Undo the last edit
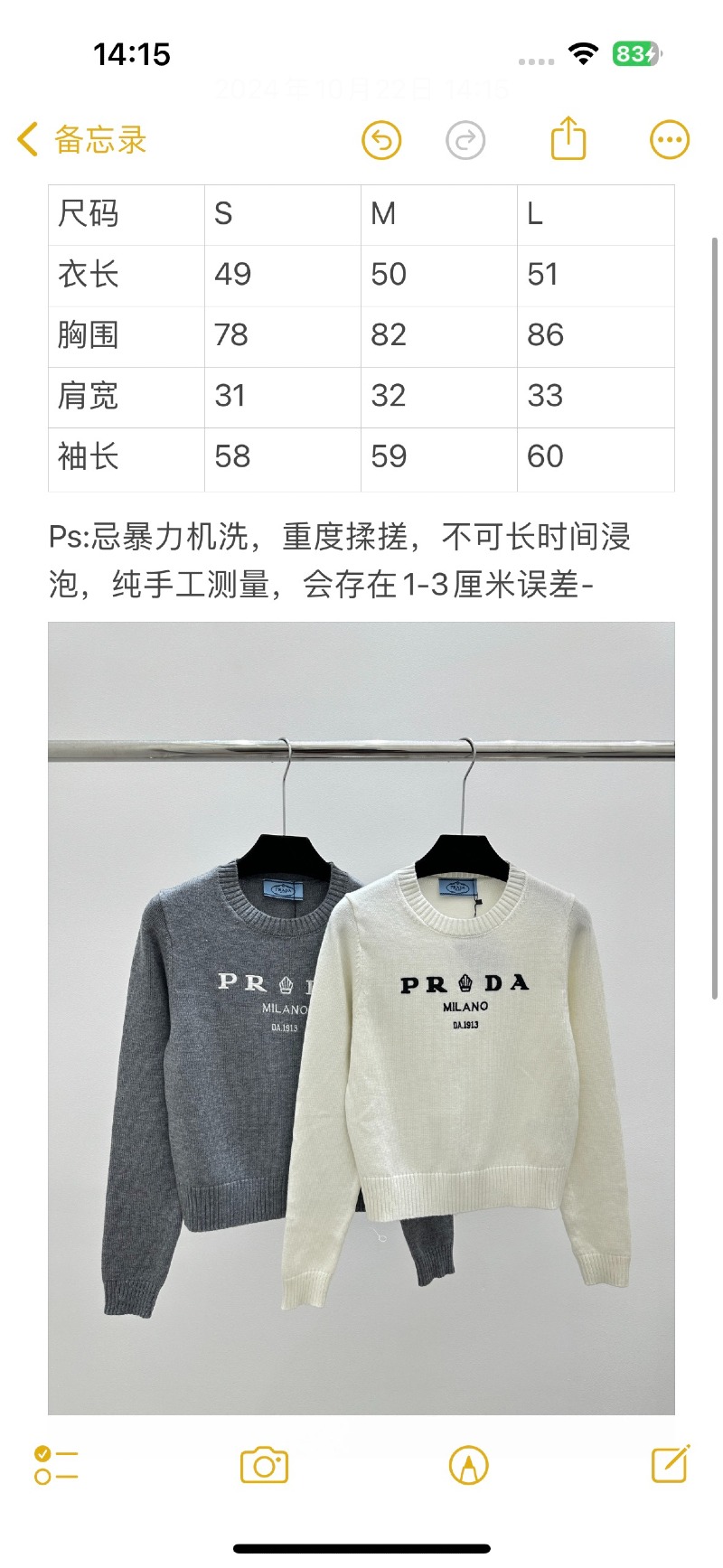This screenshot has height=1568, width=723. tap(381, 140)
